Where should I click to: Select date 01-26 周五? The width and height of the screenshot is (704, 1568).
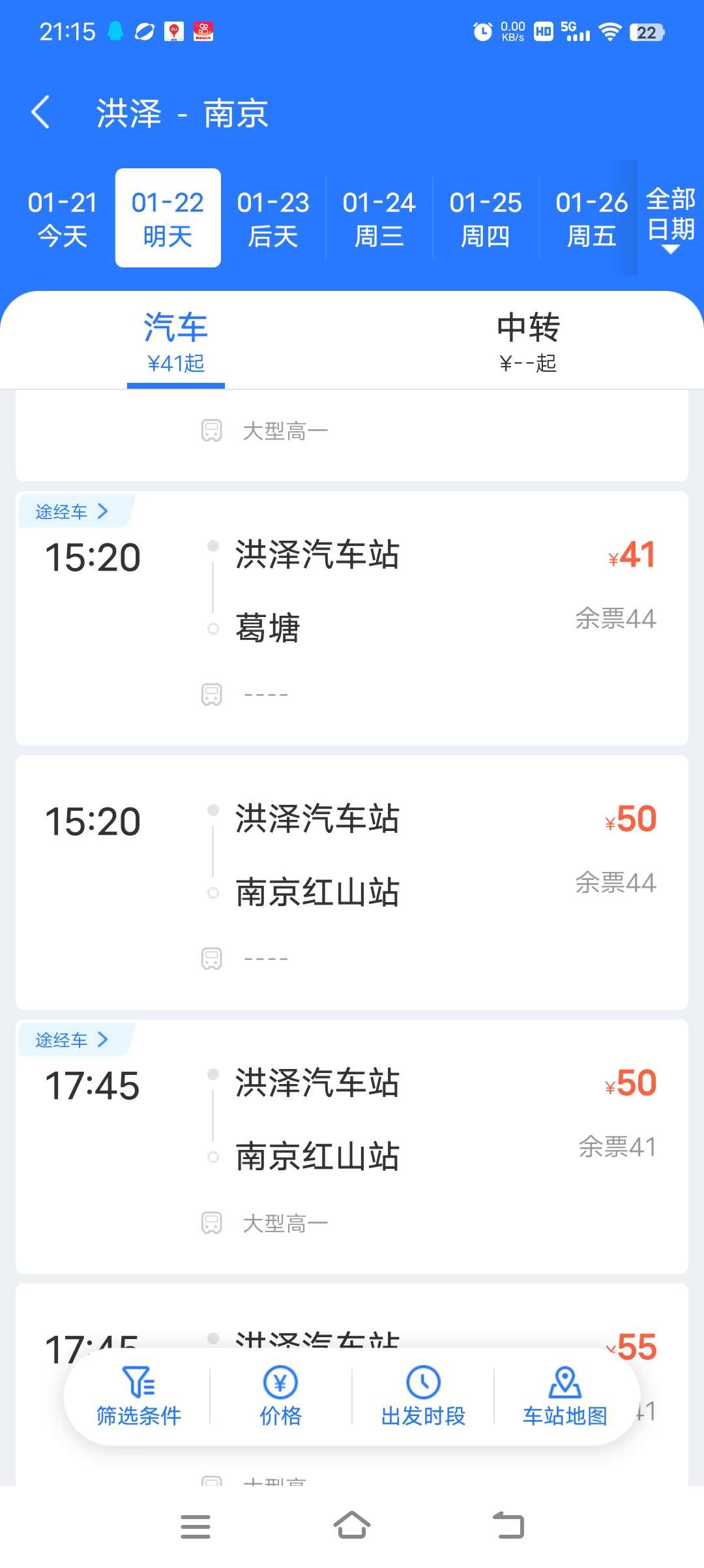pos(591,219)
